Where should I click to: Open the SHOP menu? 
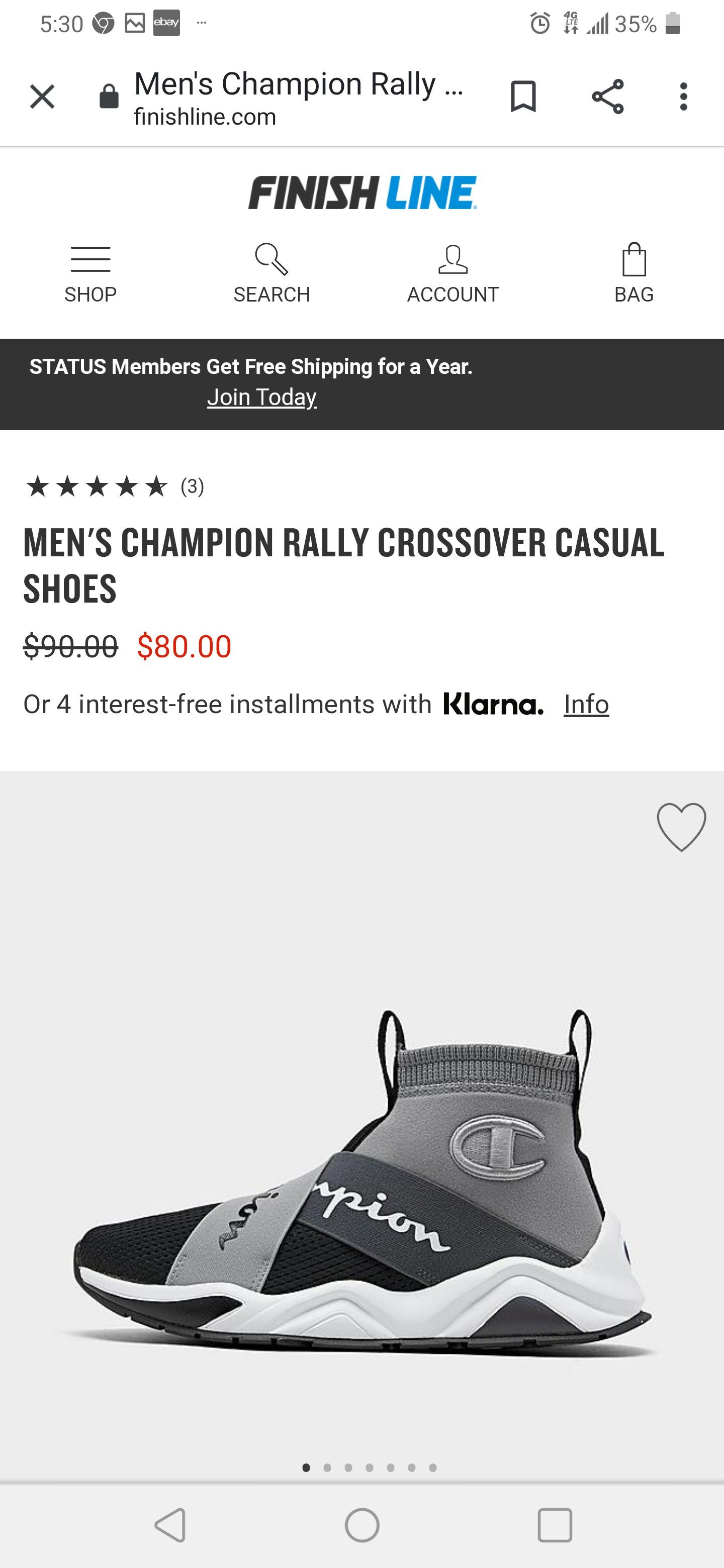tap(90, 274)
